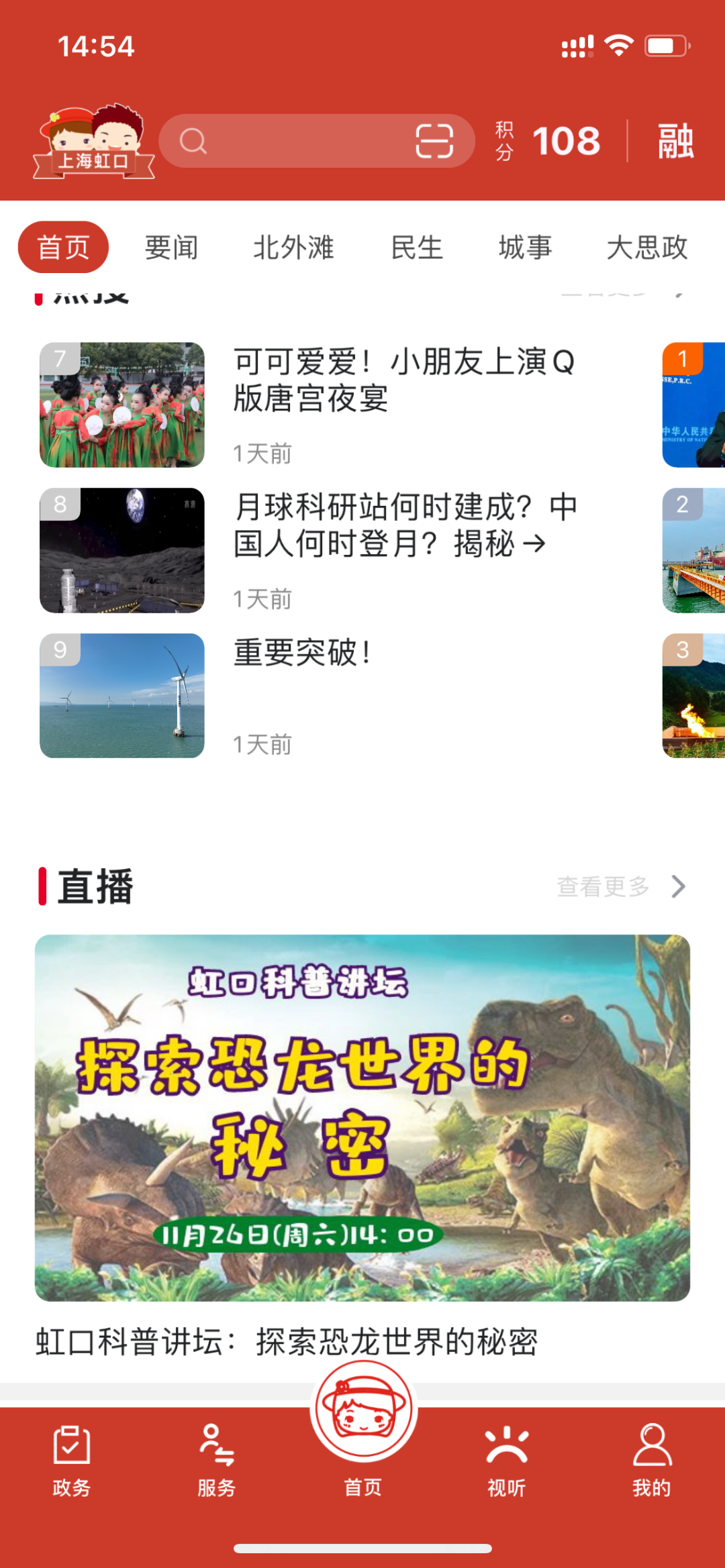Switch to the 大思政 tab

click(646, 248)
